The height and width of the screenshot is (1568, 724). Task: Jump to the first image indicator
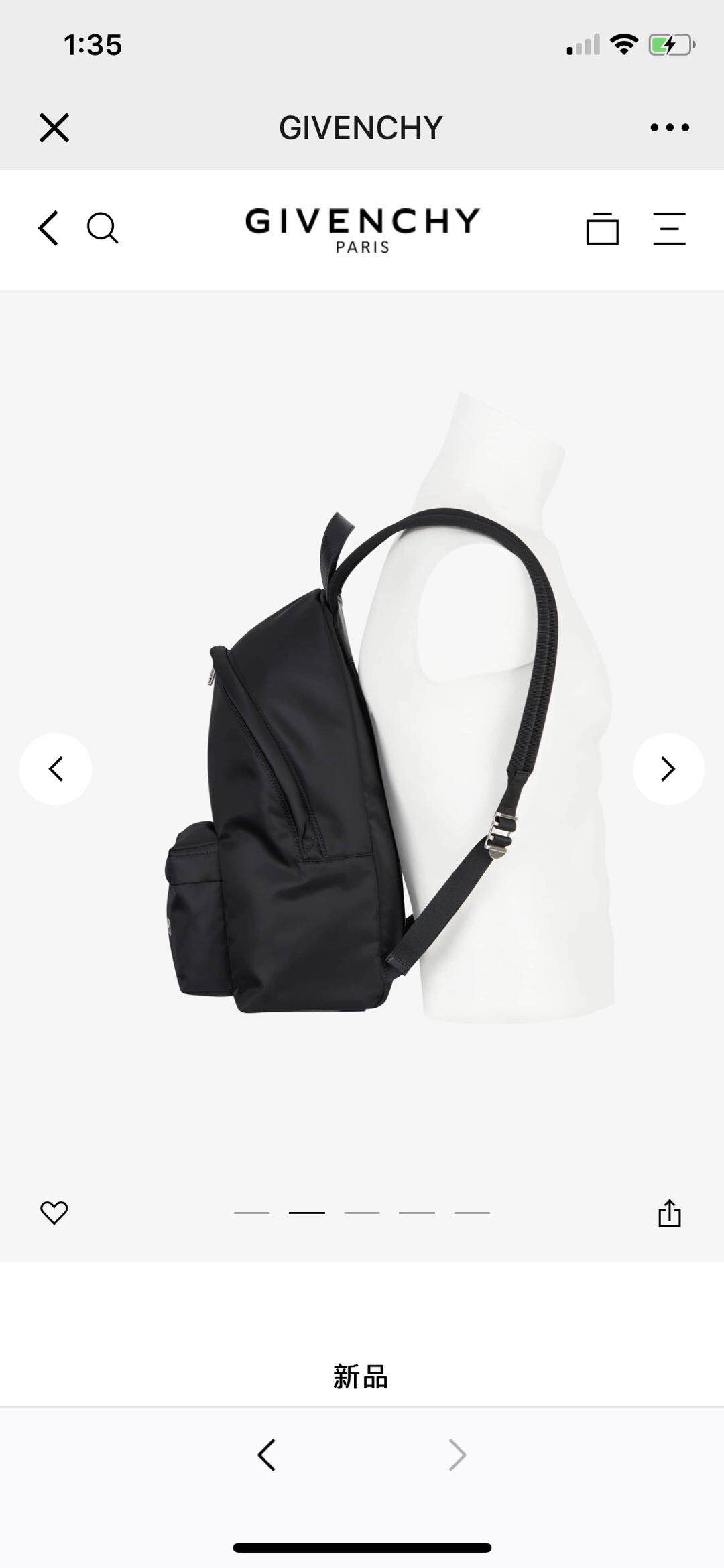[x=251, y=1213]
